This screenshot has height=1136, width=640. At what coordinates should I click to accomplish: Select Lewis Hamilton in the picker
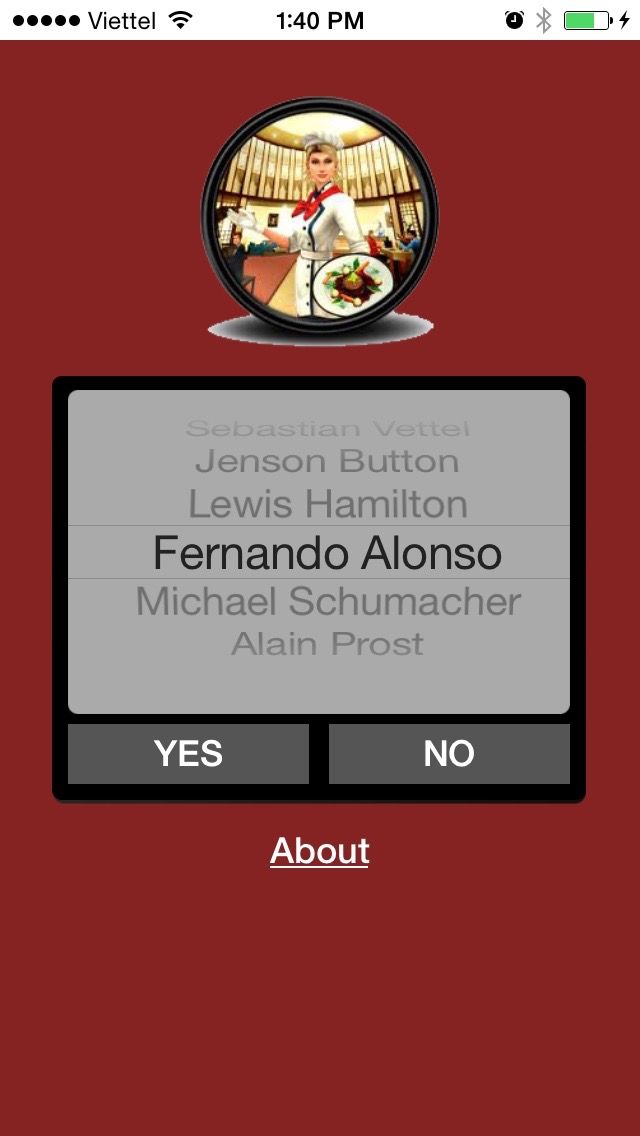click(x=328, y=504)
